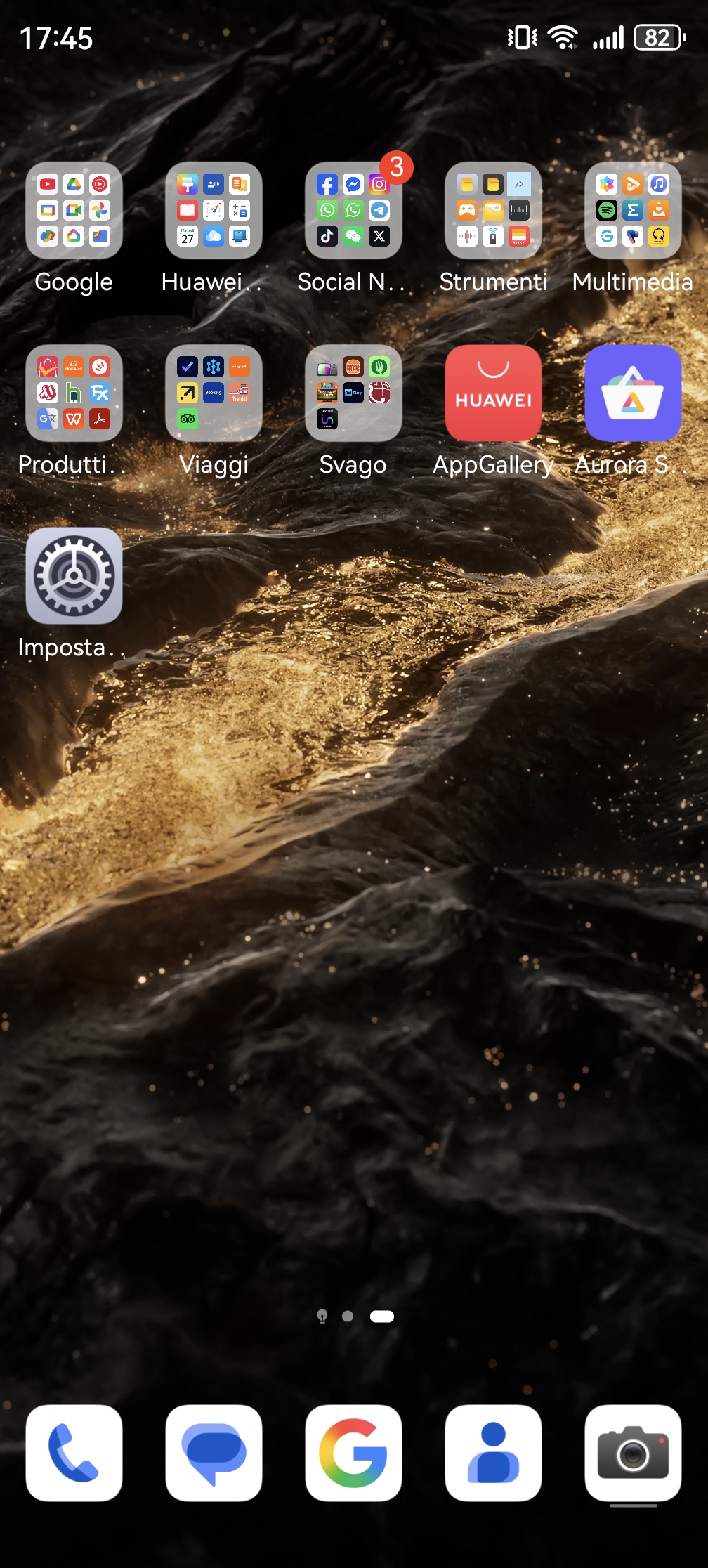Open the Huawei apps folder
The height and width of the screenshot is (1568, 708).
[x=214, y=210]
